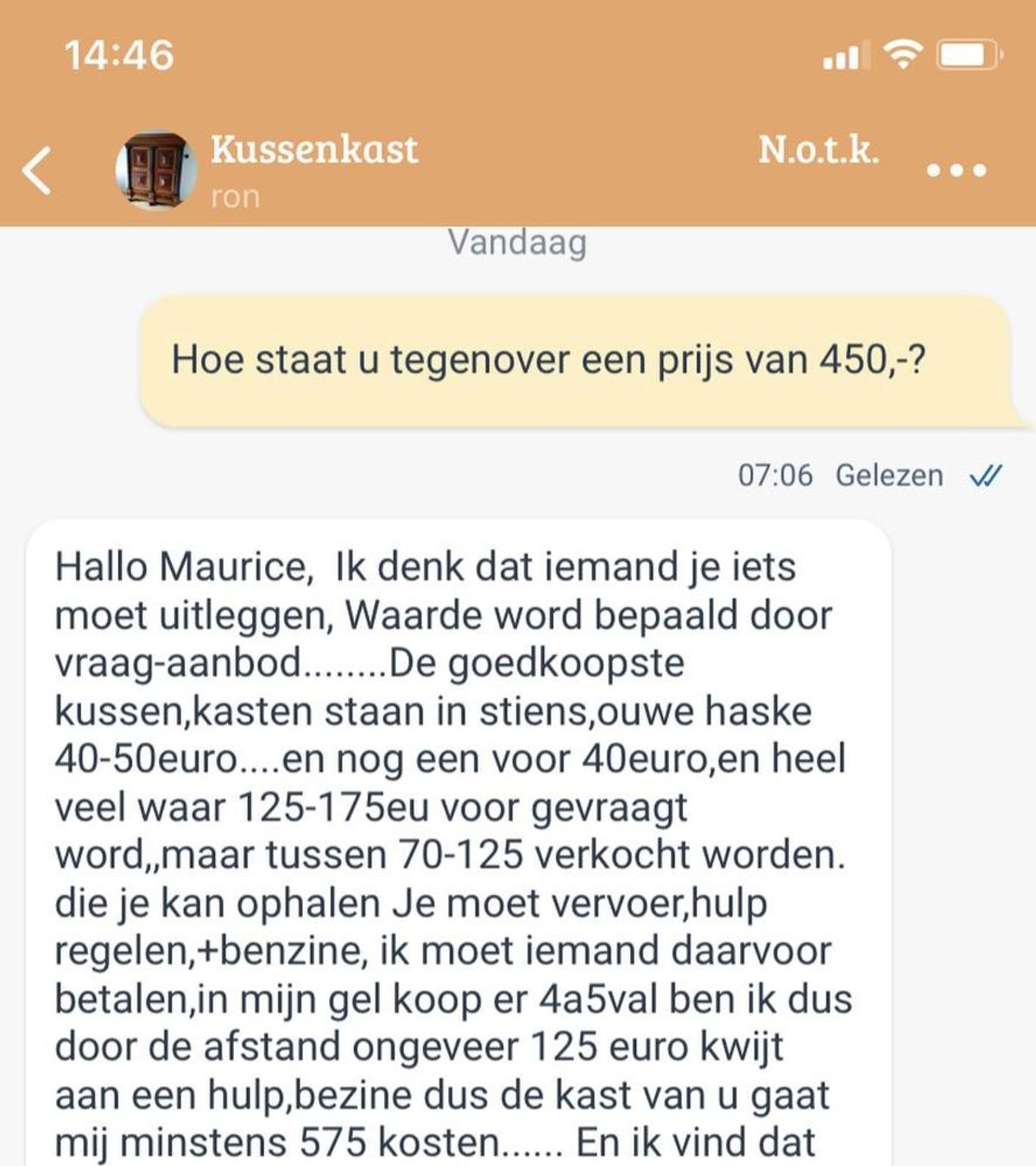Image resolution: width=1036 pixels, height=1166 pixels.
Task: Open the Kussenkast listing title
Action: pyautogui.click(x=314, y=149)
